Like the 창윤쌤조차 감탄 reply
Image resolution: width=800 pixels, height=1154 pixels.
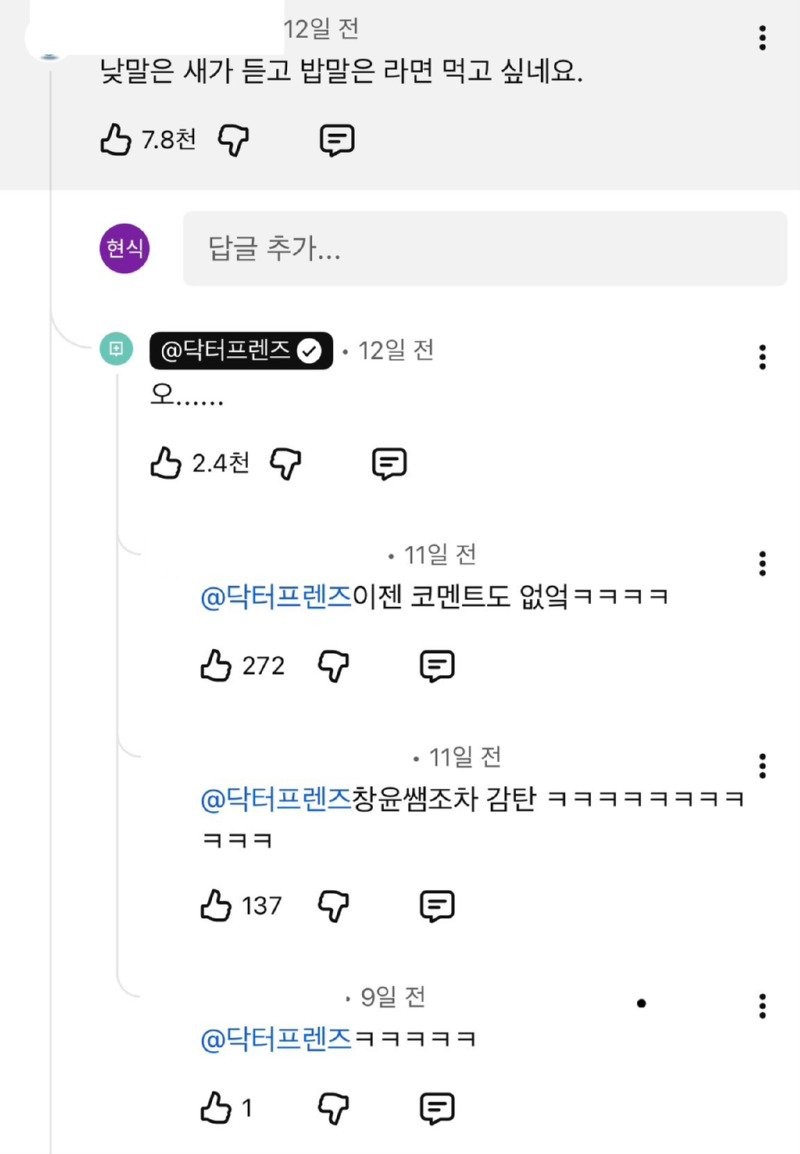pyautogui.click(x=216, y=906)
